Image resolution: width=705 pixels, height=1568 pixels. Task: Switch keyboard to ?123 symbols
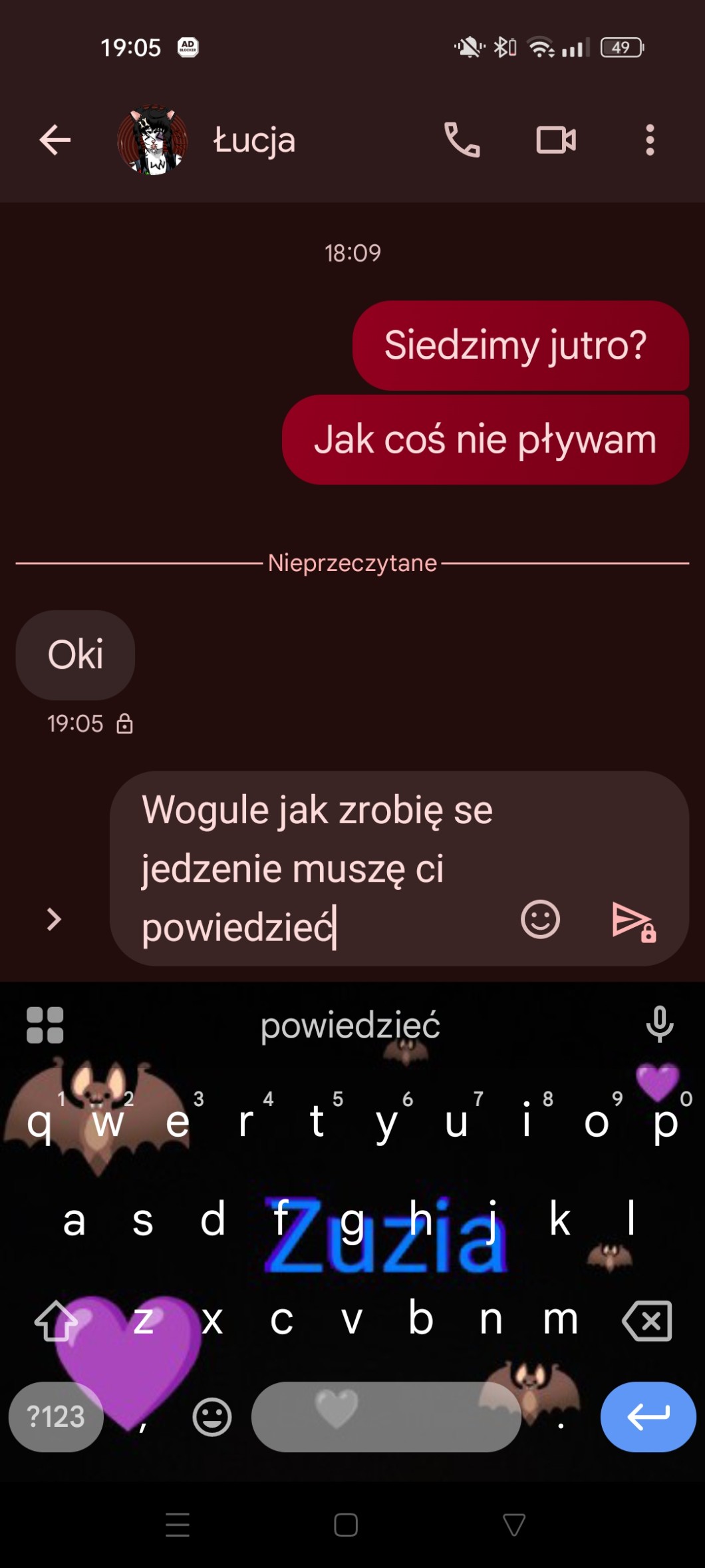56,1416
